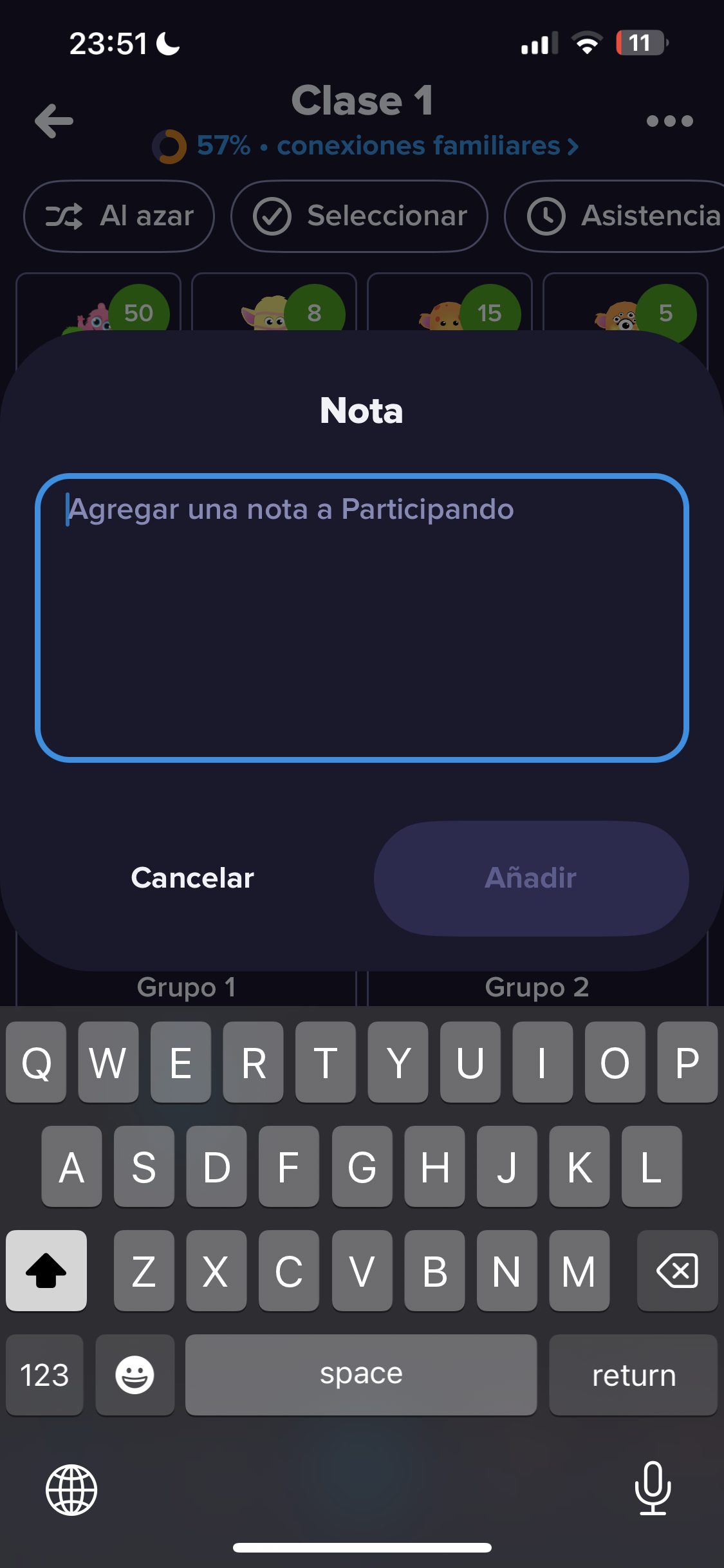Go back with the arrow icon
The width and height of the screenshot is (724, 1568).
click(54, 121)
